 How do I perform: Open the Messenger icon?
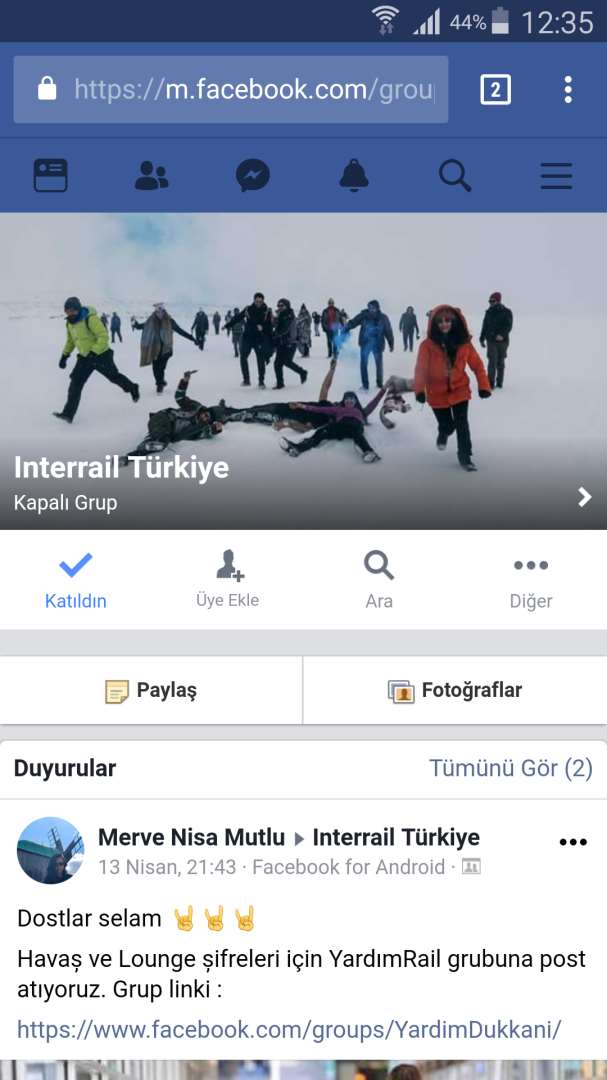(252, 176)
